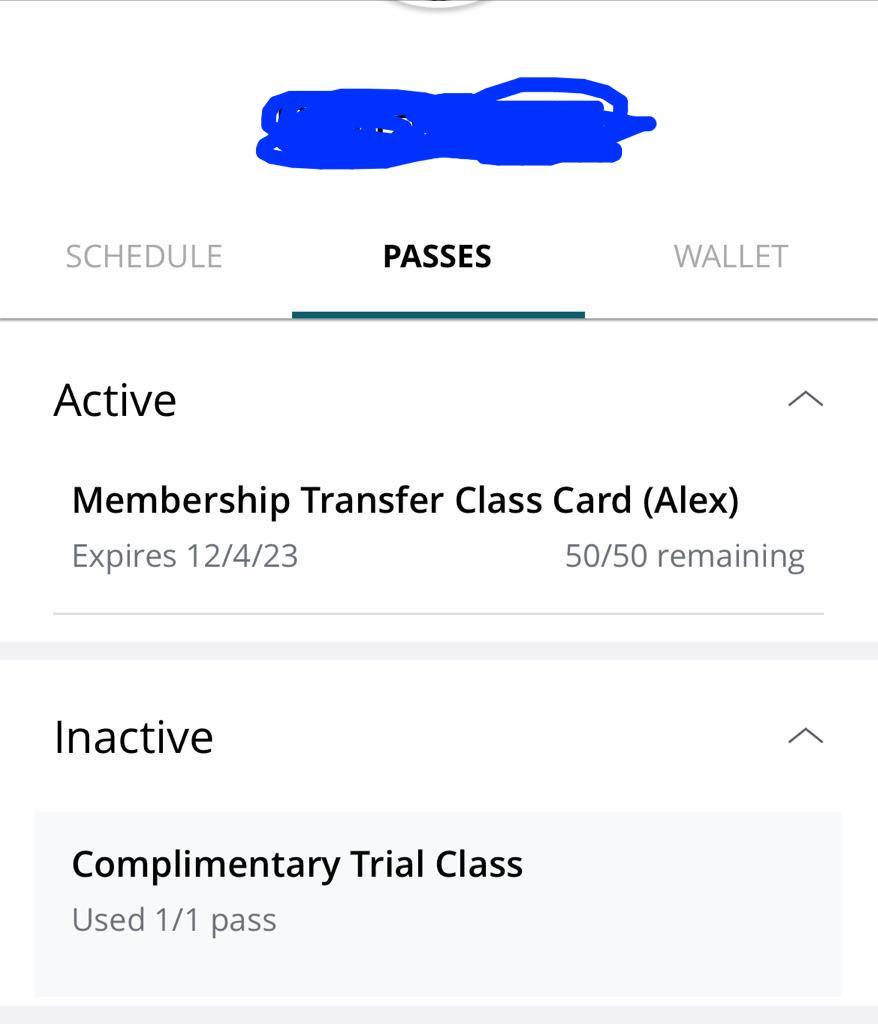Click the Active section heading
This screenshot has height=1024, width=878.
click(x=116, y=398)
